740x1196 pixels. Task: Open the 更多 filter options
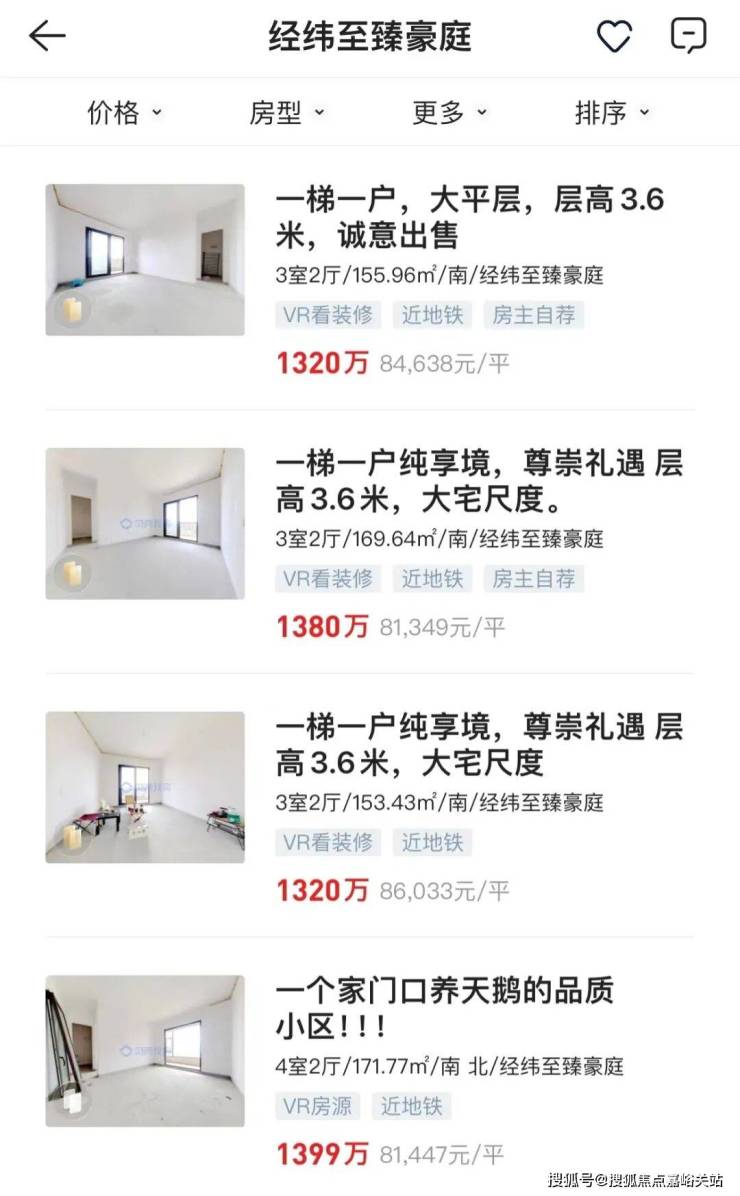click(449, 113)
